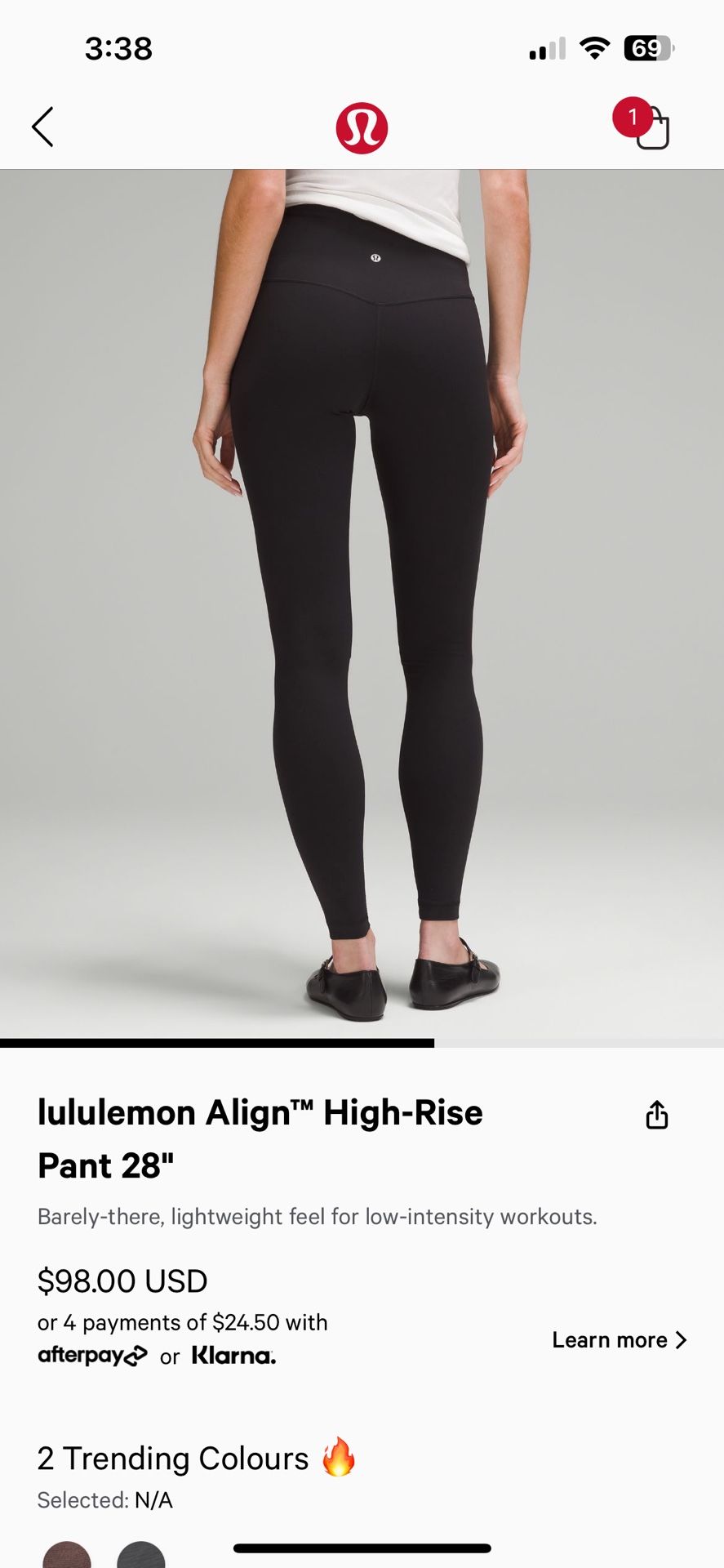
Task: Tap the afterpay payment icon
Action: pos(93,1354)
